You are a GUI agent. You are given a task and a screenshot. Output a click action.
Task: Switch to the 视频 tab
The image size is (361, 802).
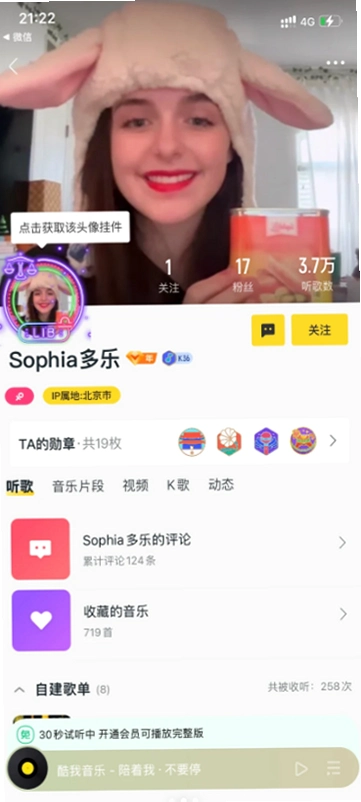coord(136,486)
